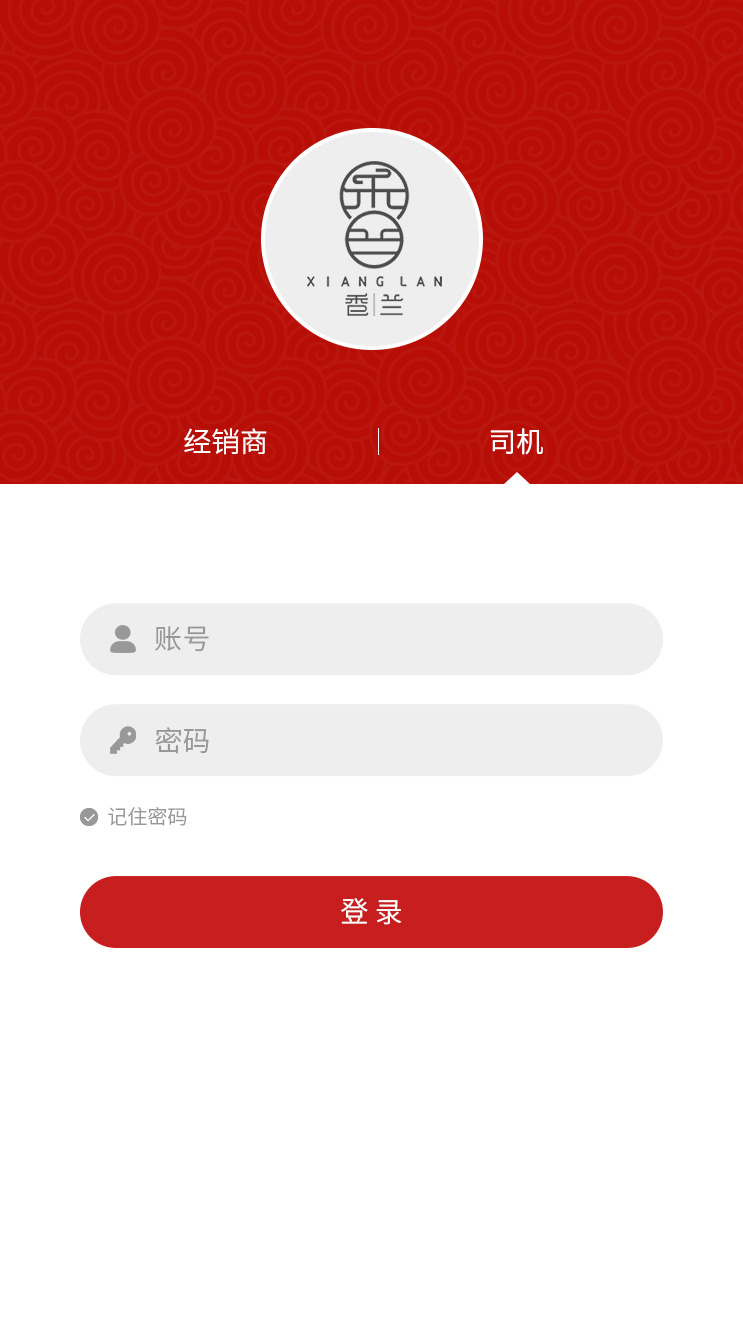
Task: Tap the red 登录 login button
Action: [371, 912]
